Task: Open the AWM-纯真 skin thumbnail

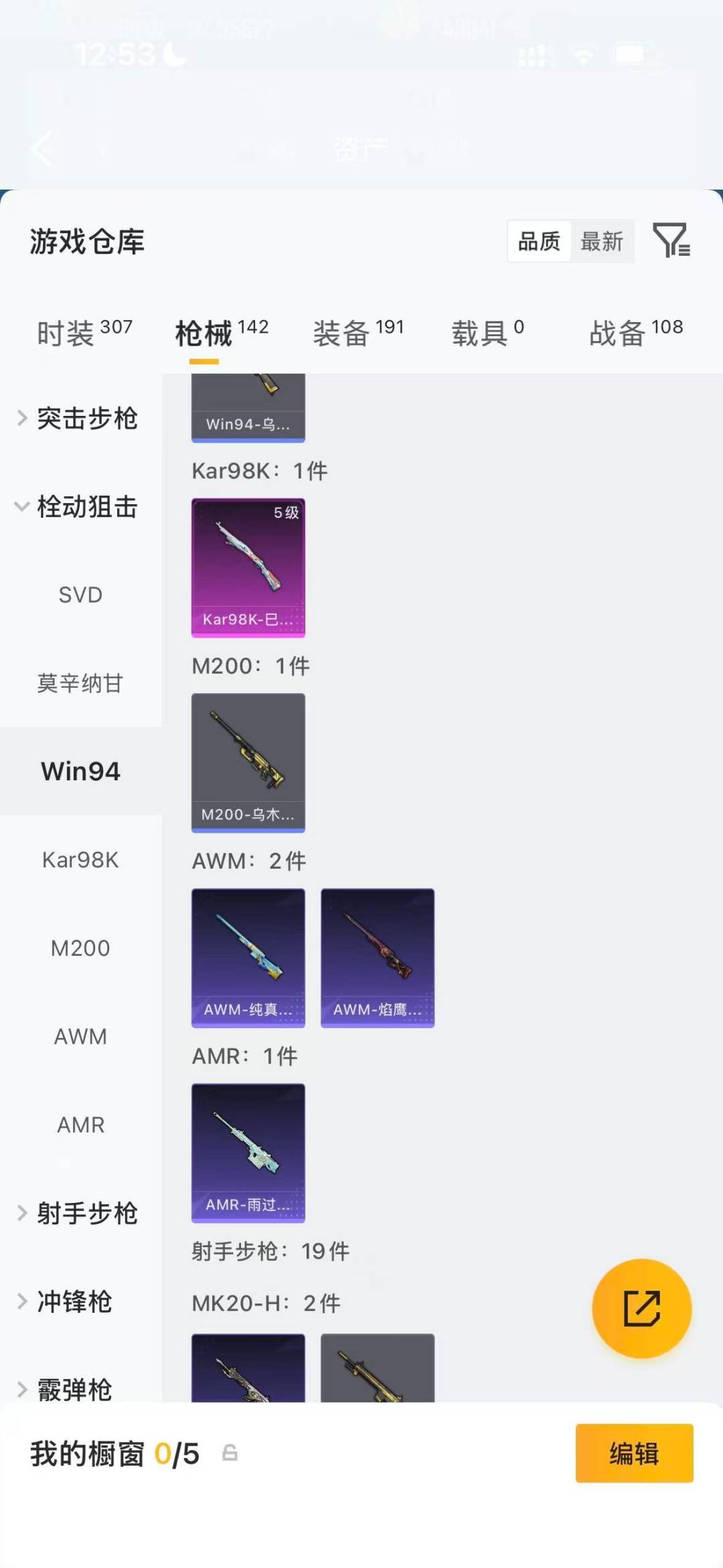Action: point(248,958)
